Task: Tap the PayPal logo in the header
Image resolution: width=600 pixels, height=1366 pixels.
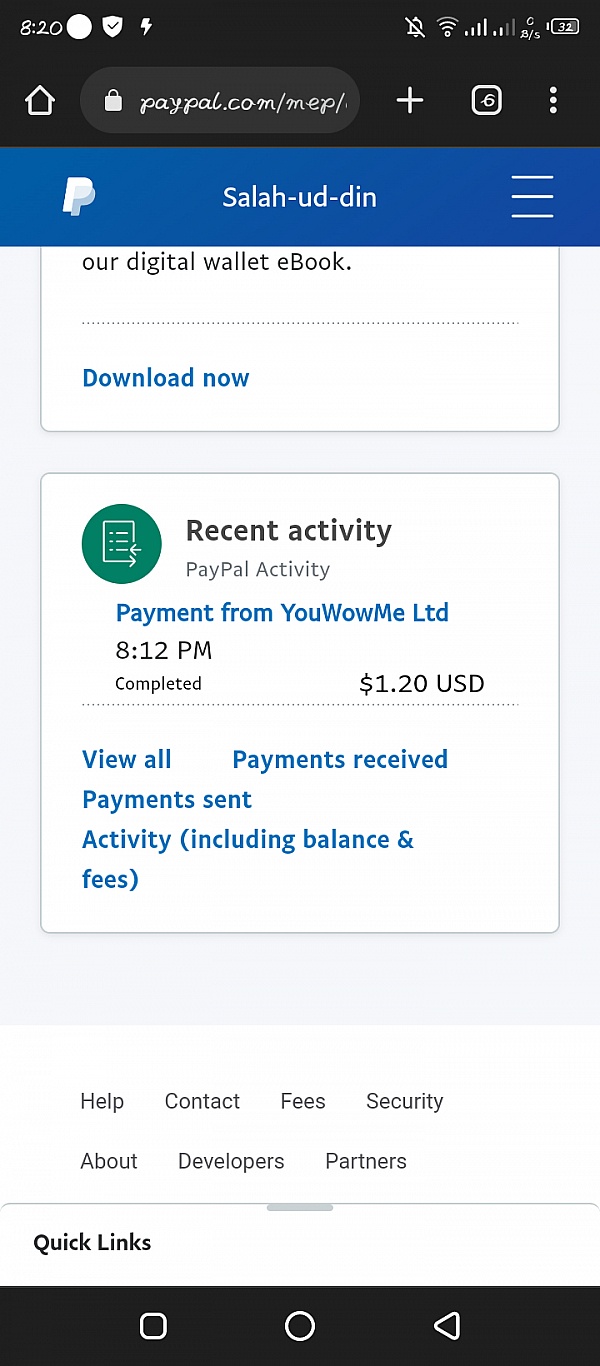Action: point(79,196)
